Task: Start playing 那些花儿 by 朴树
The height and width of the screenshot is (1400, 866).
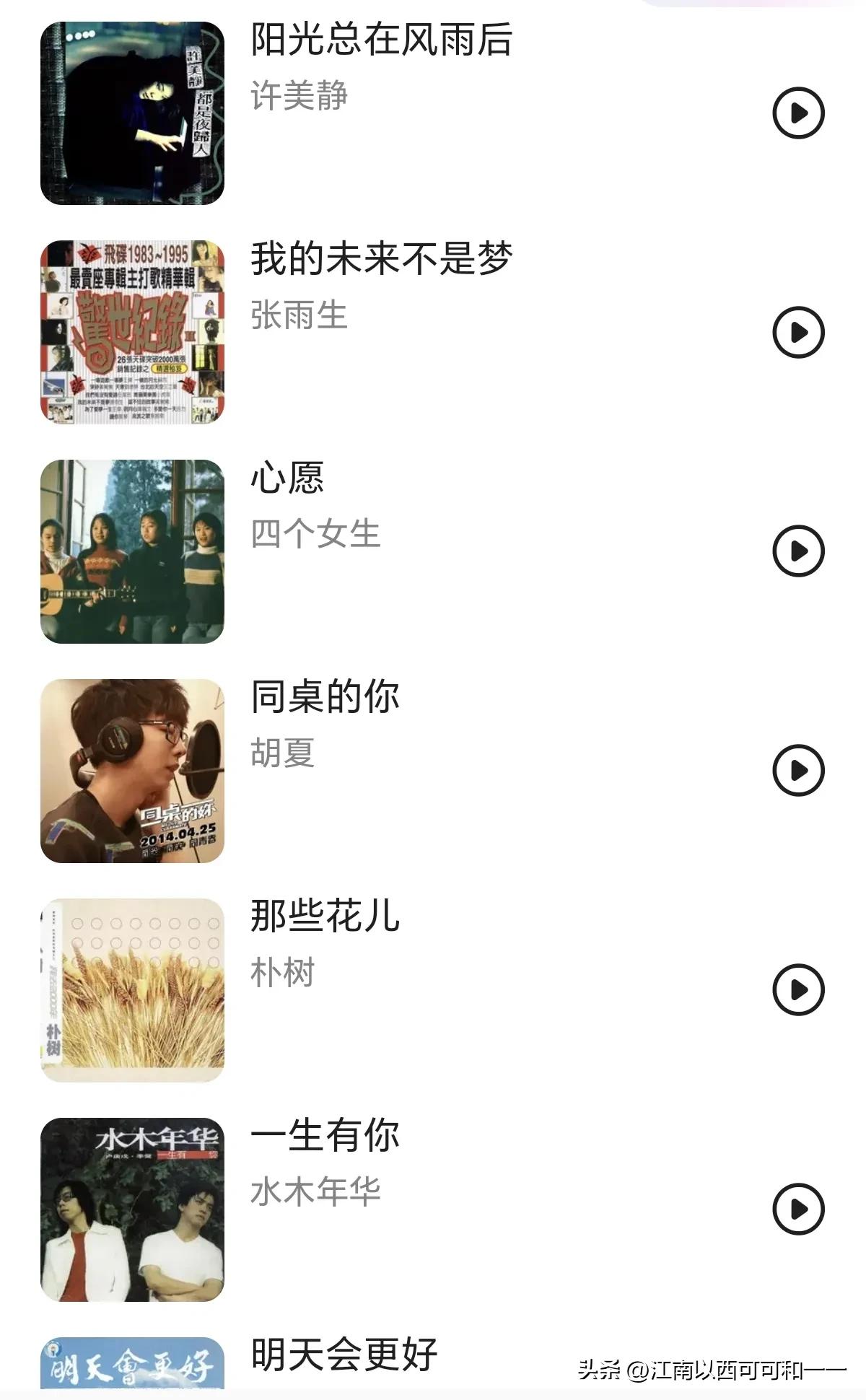Action: [x=798, y=989]
